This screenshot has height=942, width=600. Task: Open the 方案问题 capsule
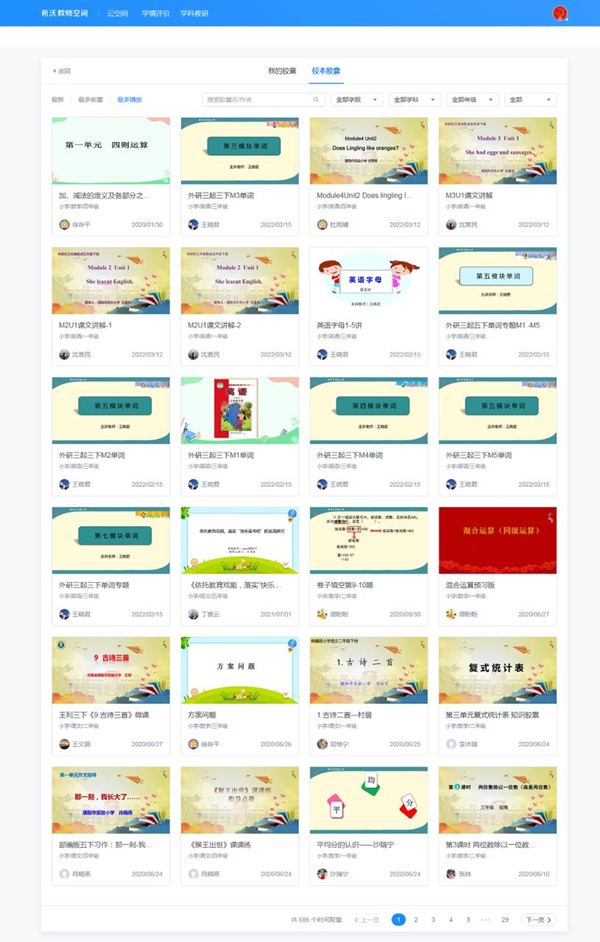[239, 671]
